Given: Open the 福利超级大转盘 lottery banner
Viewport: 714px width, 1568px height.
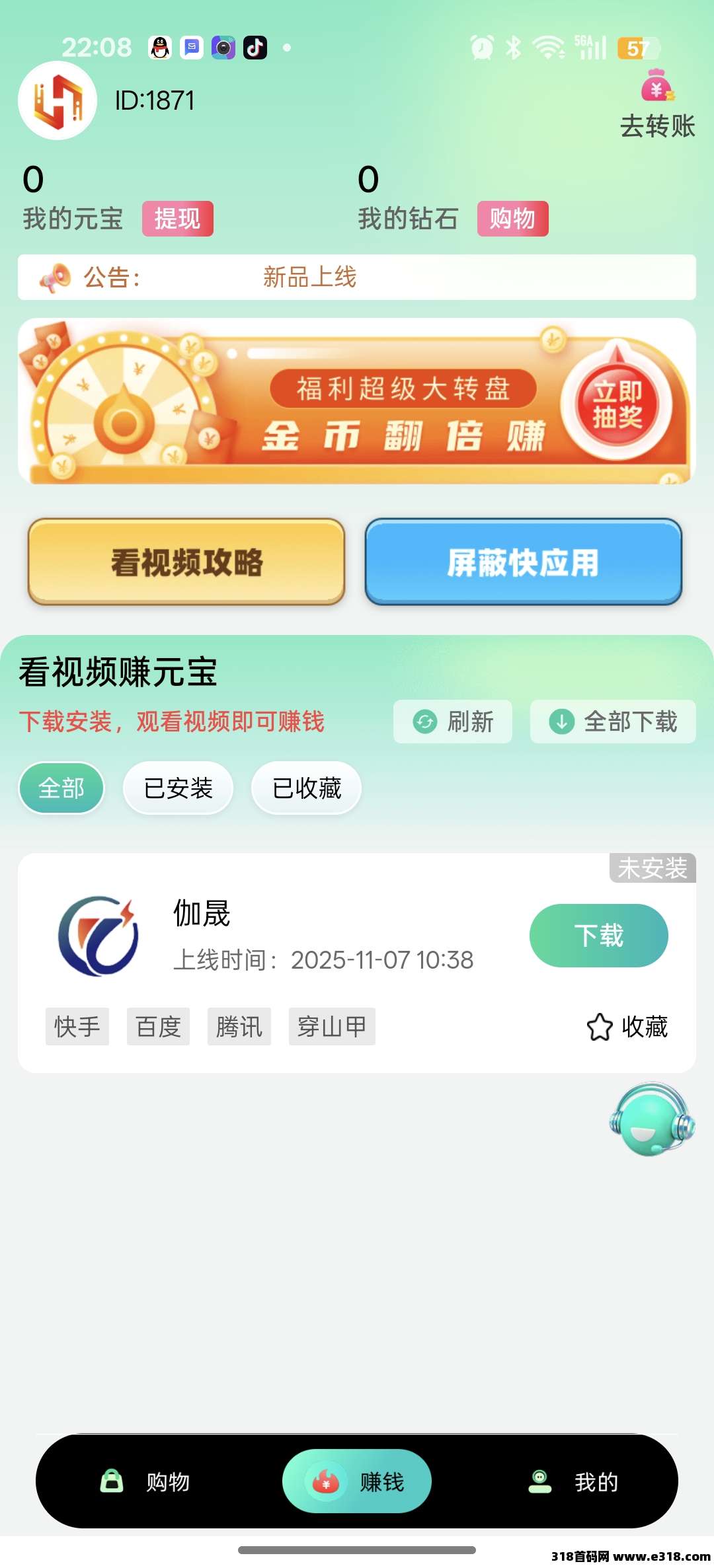Looking at the screenshot, I should click(x=357, y=401).
